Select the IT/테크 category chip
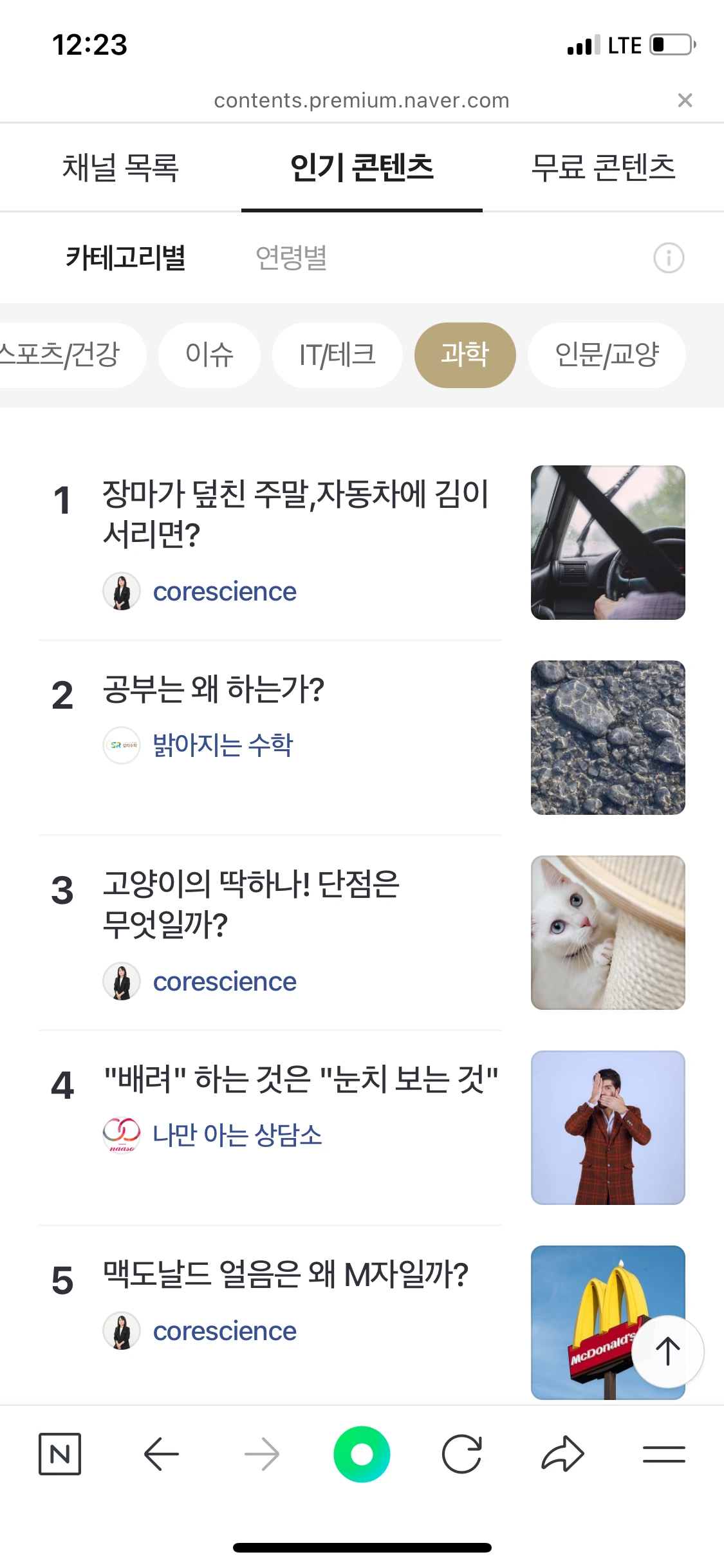 (337, 355)
